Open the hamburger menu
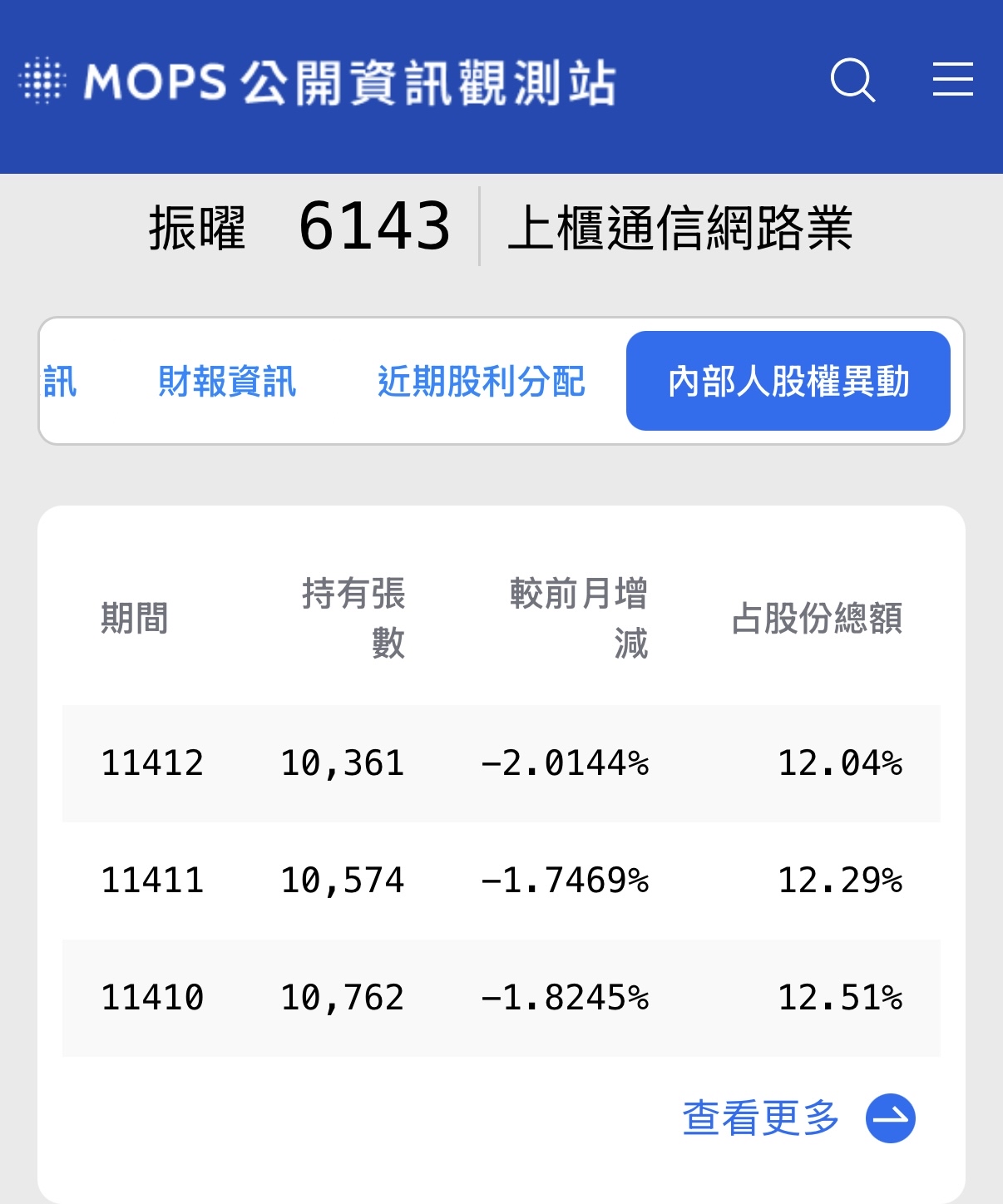Screen dimensions: 1003x1204 pyautogui.click(x=952, y=80)
